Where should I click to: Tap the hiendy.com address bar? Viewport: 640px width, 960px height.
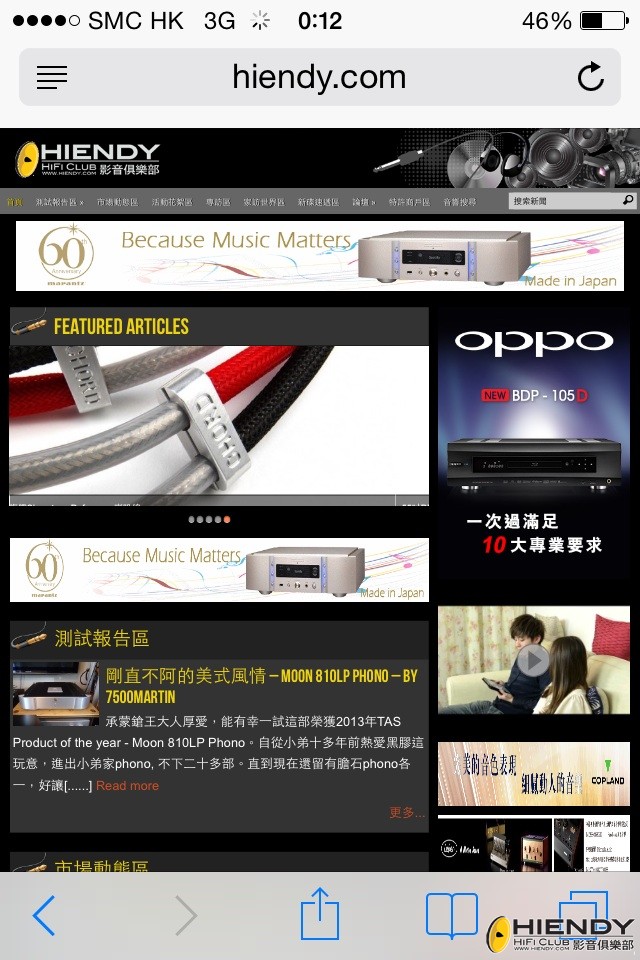coord(319,77)
